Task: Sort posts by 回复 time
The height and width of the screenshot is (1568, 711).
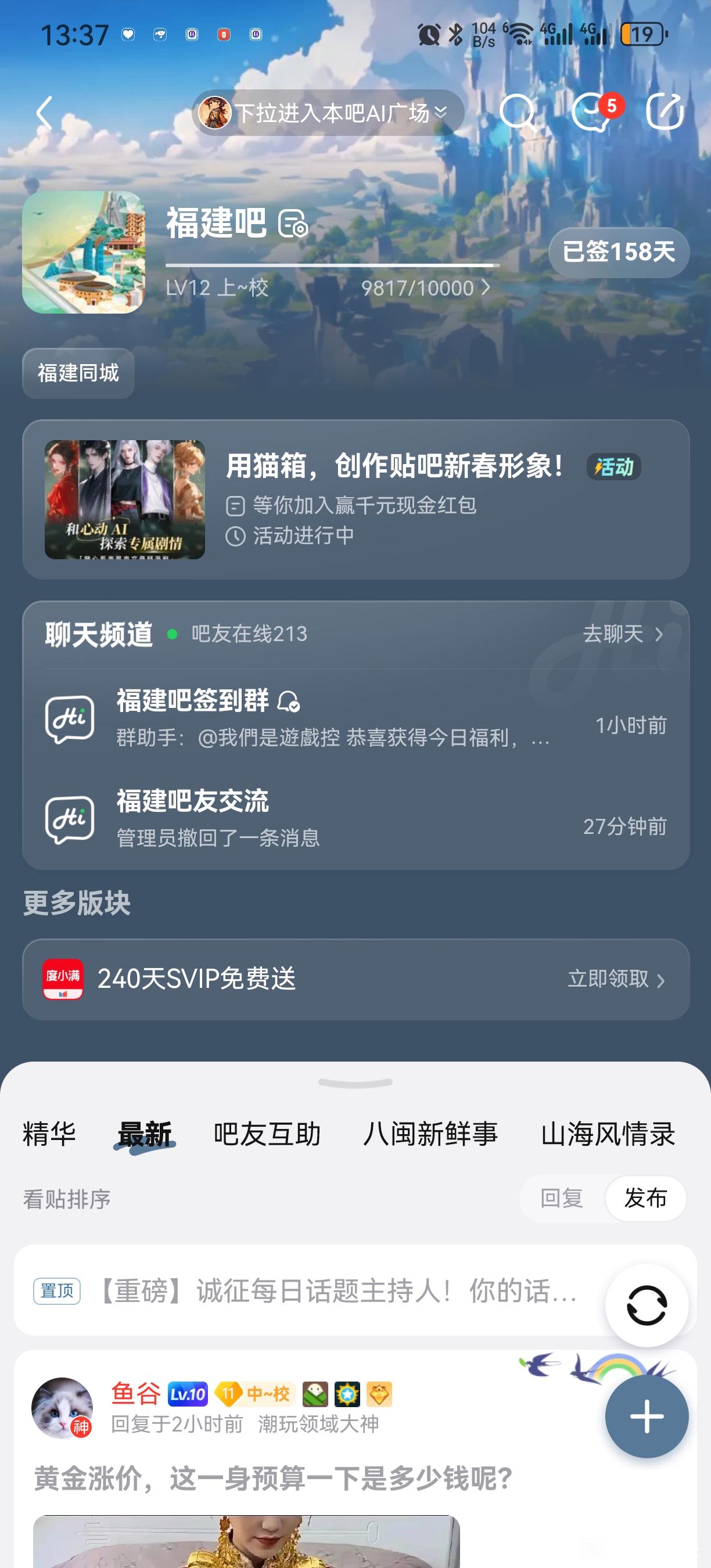Action: (561, 1199)
